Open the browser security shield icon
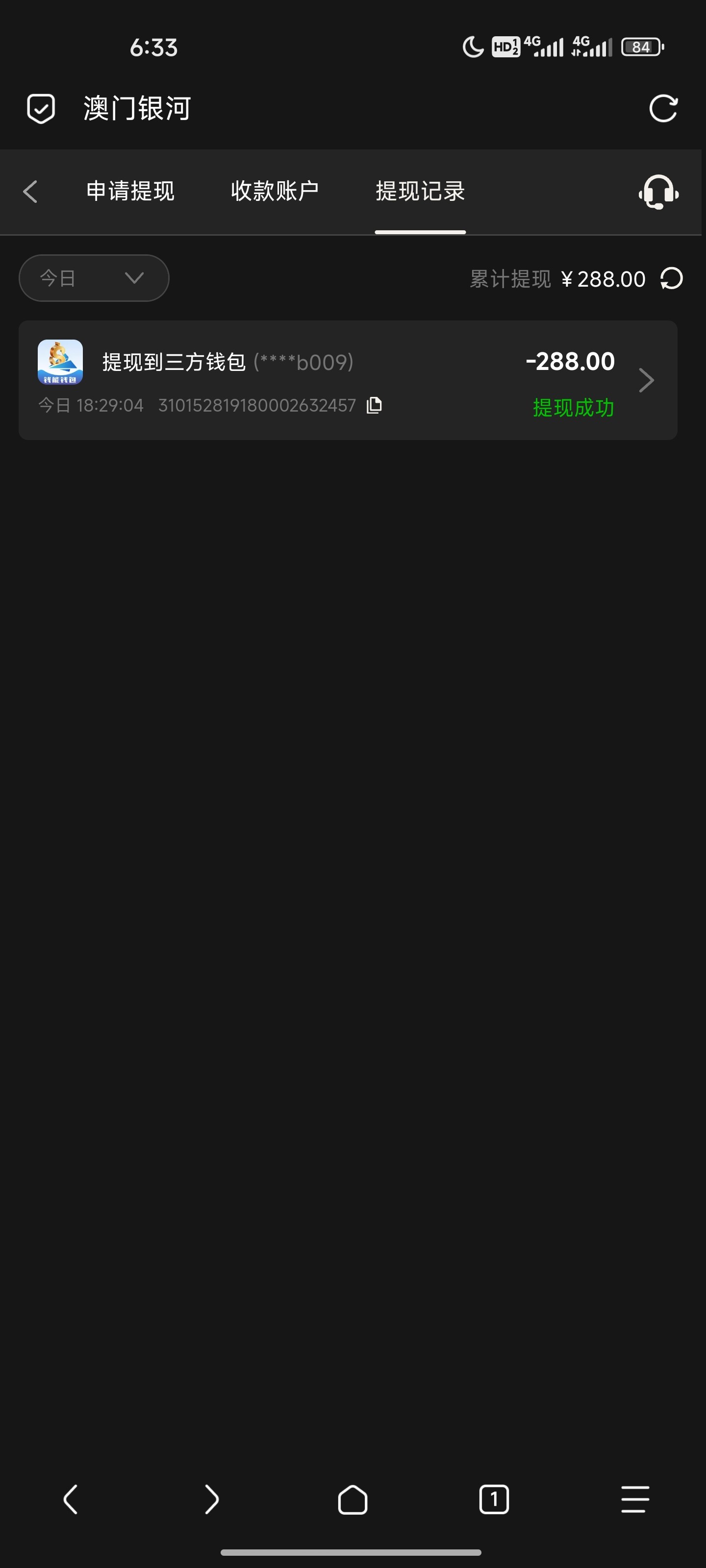706x1568 pixels. (x=41, y=109)
